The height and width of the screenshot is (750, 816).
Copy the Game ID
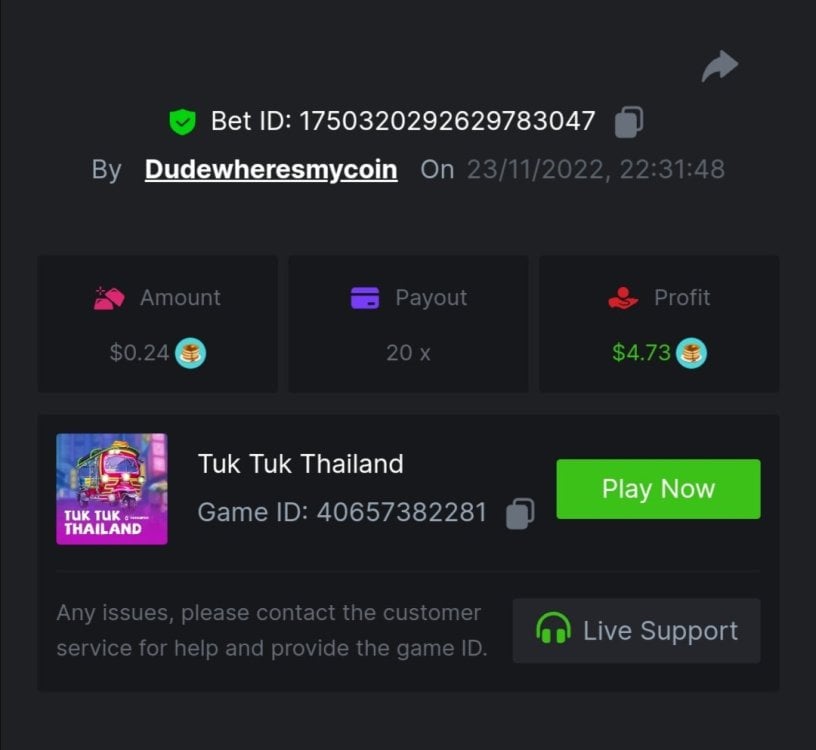(x=520, y=514)
